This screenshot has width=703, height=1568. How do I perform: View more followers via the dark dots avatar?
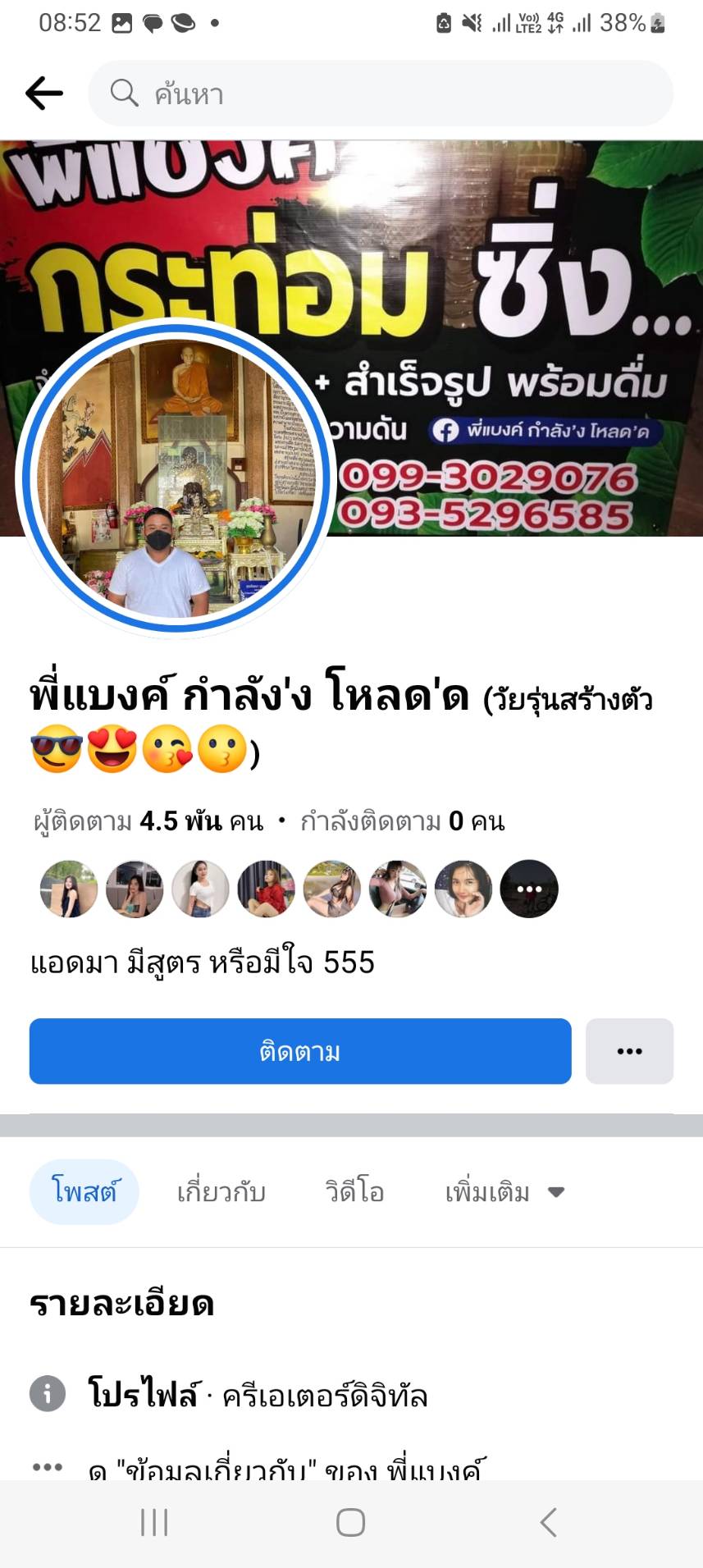point(529,889)
